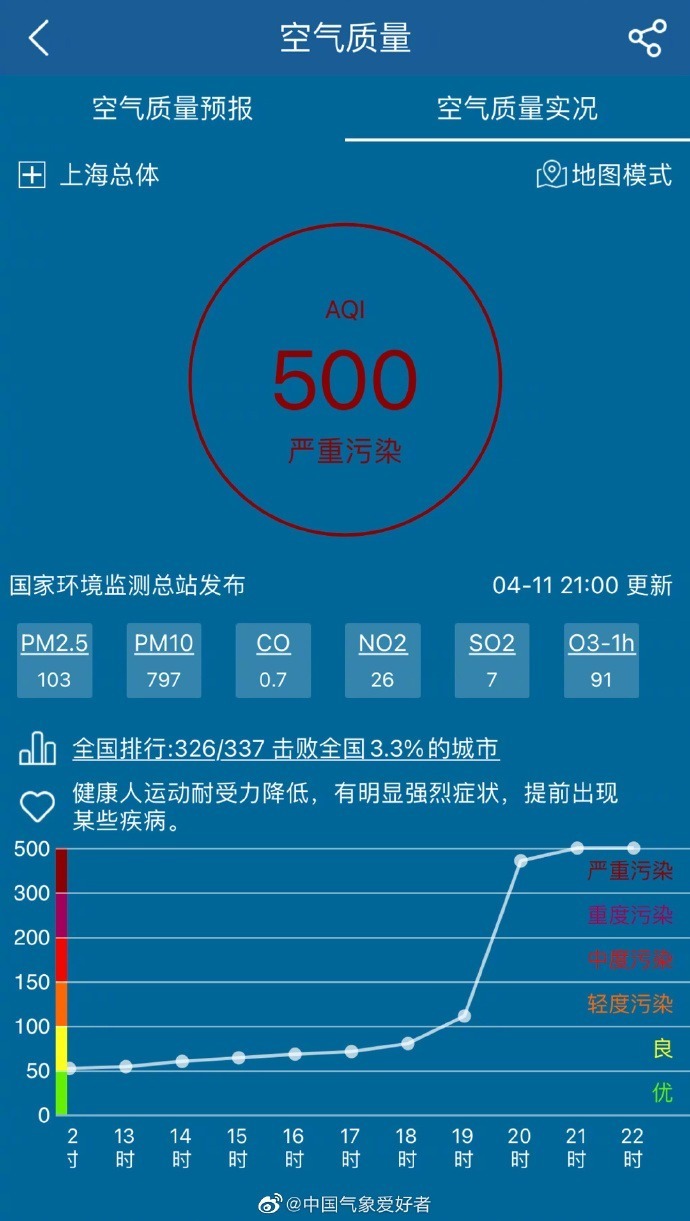This screenshot has width=690, height=1221.
Task: Open the 全国排行 ranking link
Action: point(286,748)
